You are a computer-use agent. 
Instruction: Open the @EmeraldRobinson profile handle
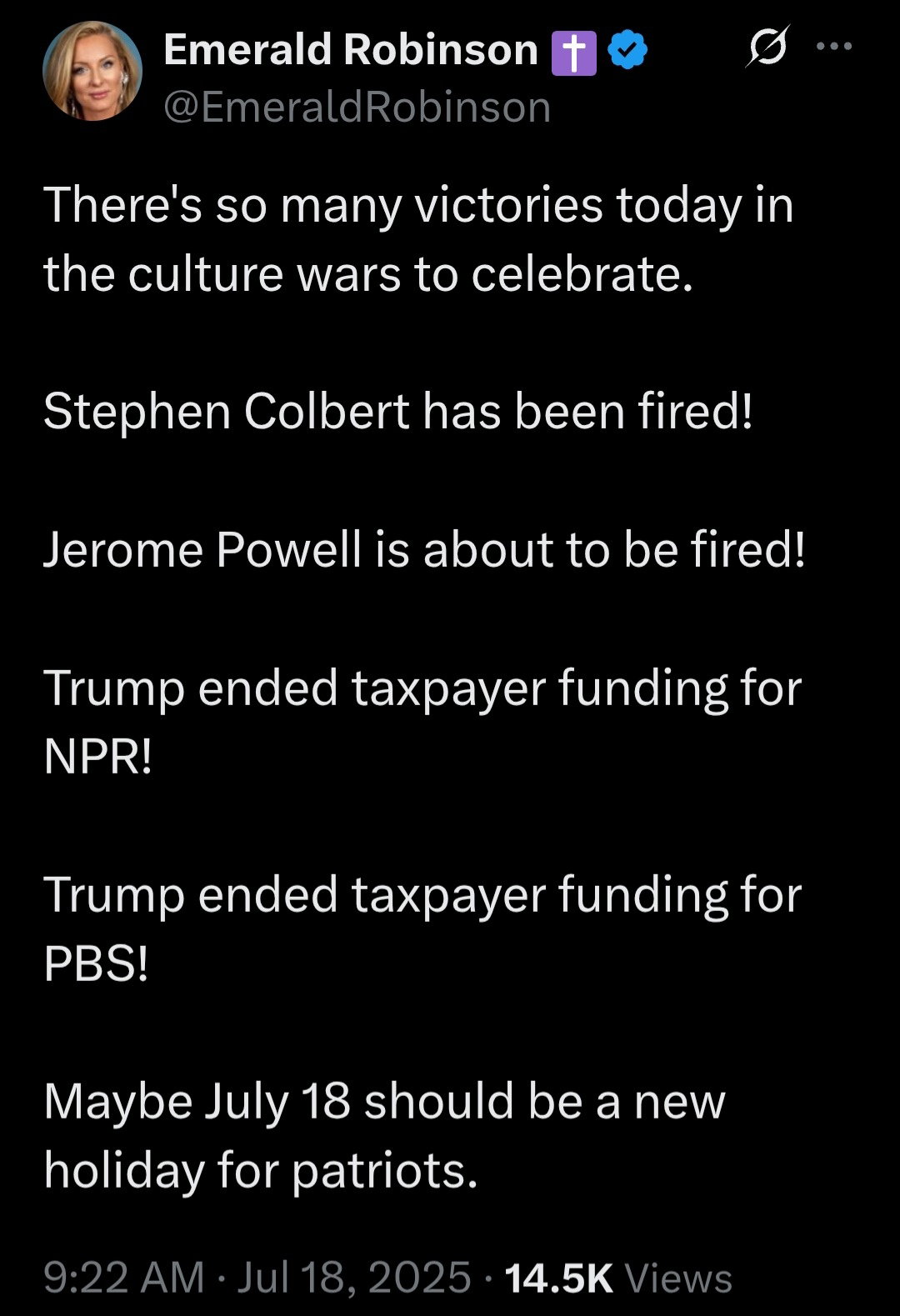tap(357, 108)
